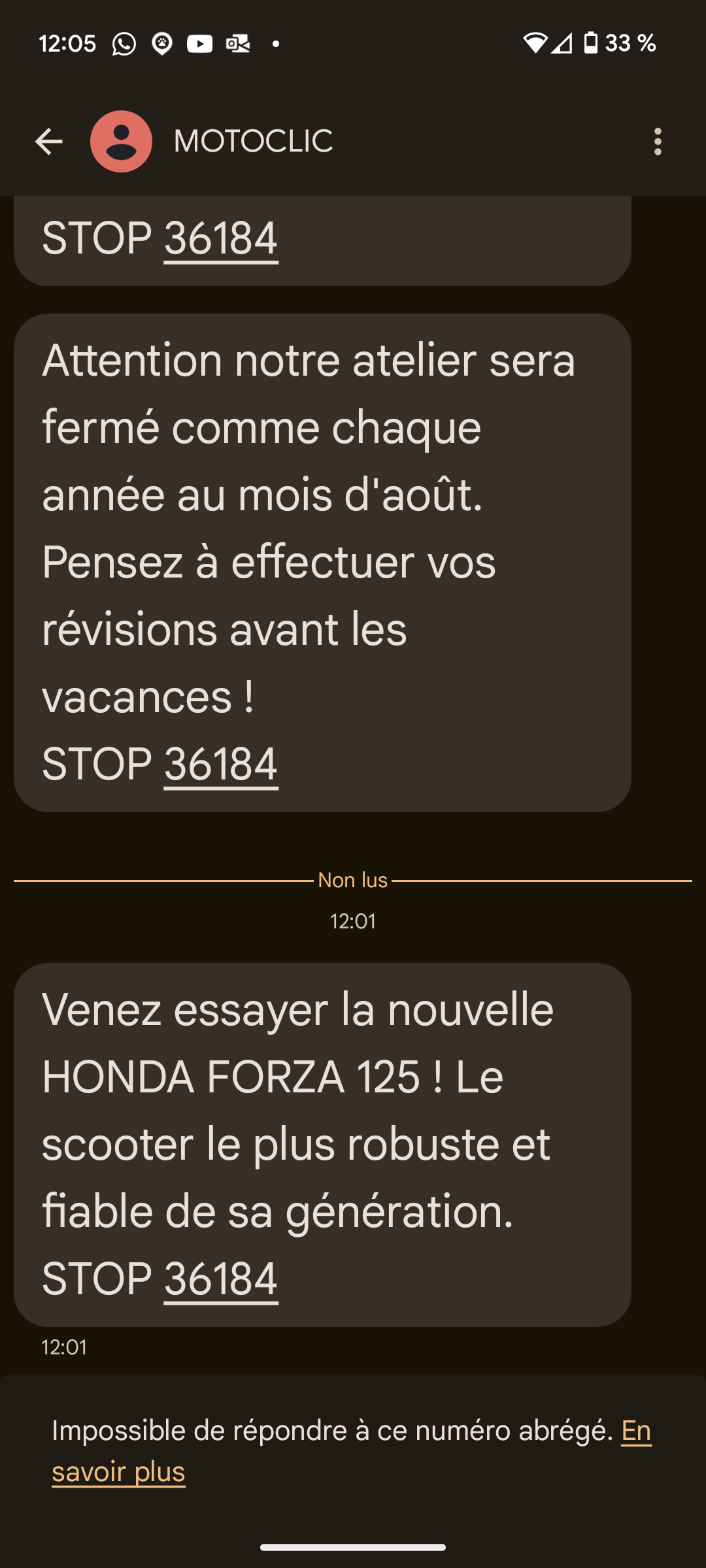
Task: Go back to the conversations list
Action: pos(48,142)
